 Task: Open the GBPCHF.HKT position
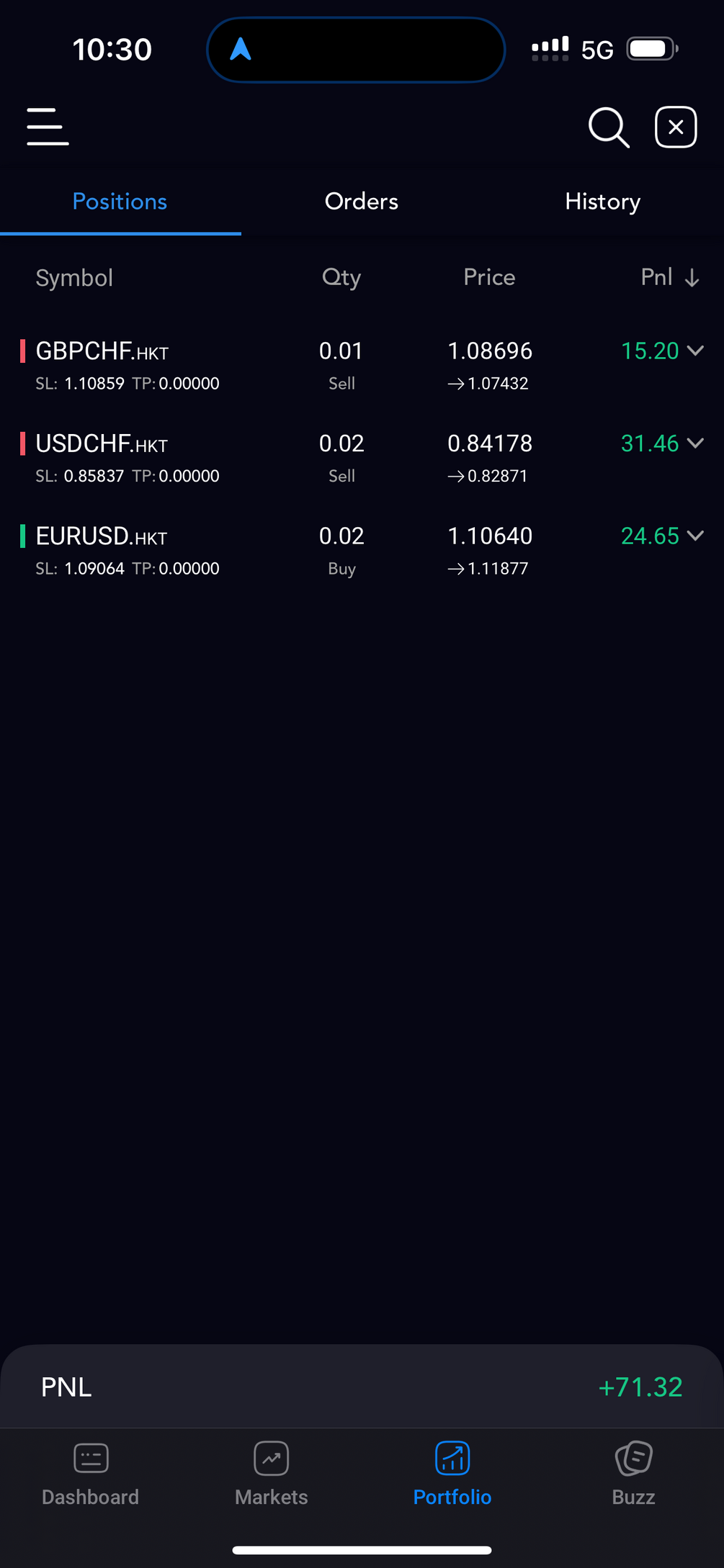(x=102, y=351)
